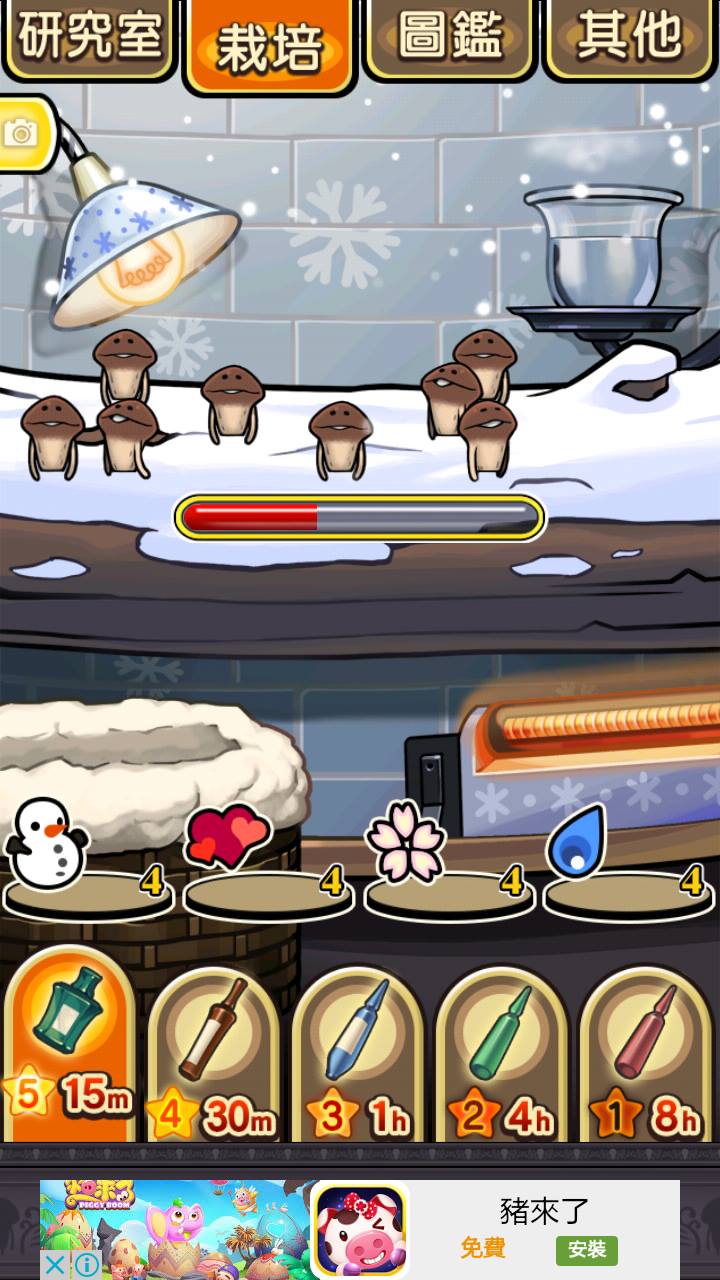Install 豬來了 from the ad banner

click(587, 1250)
